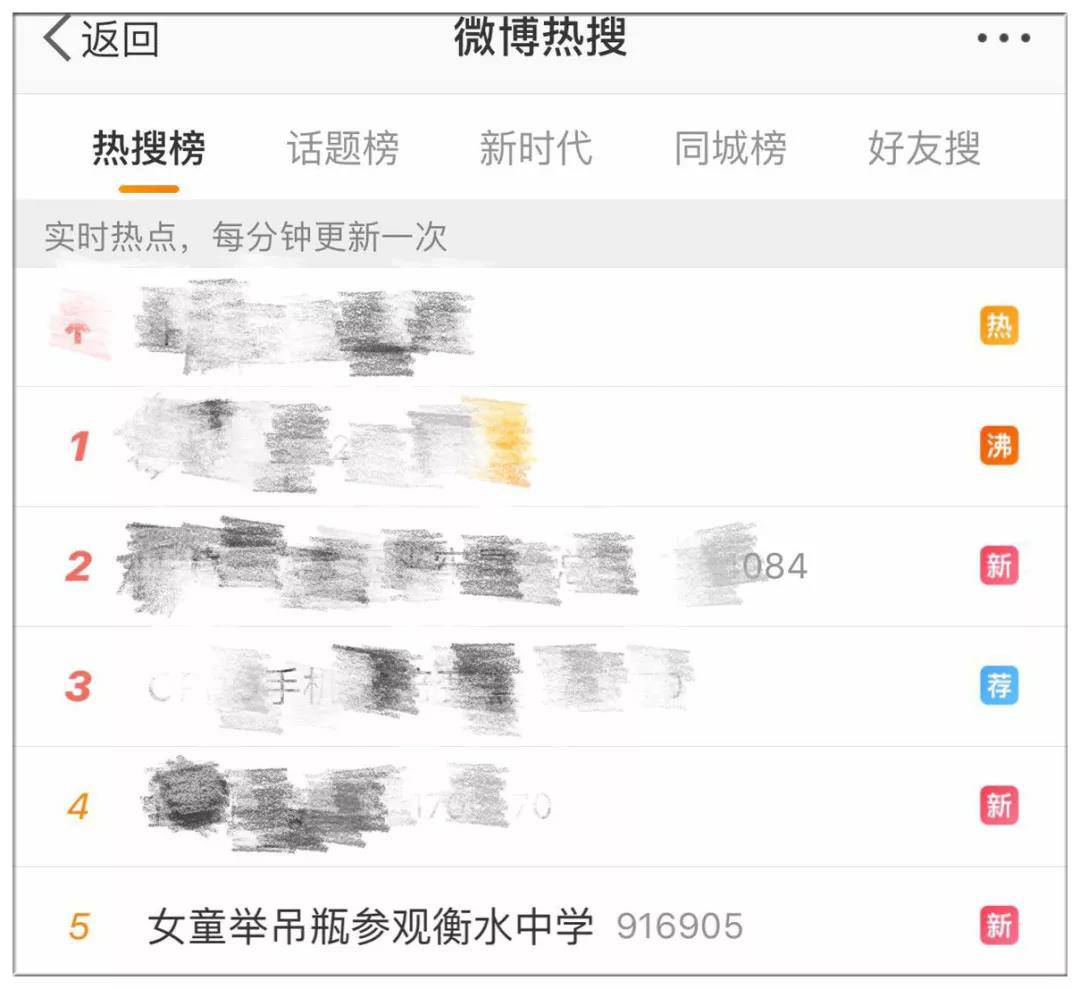Open the rank 1 hot search entry
Viewport: 1080px width, 989px height.
tap(330, 446)
